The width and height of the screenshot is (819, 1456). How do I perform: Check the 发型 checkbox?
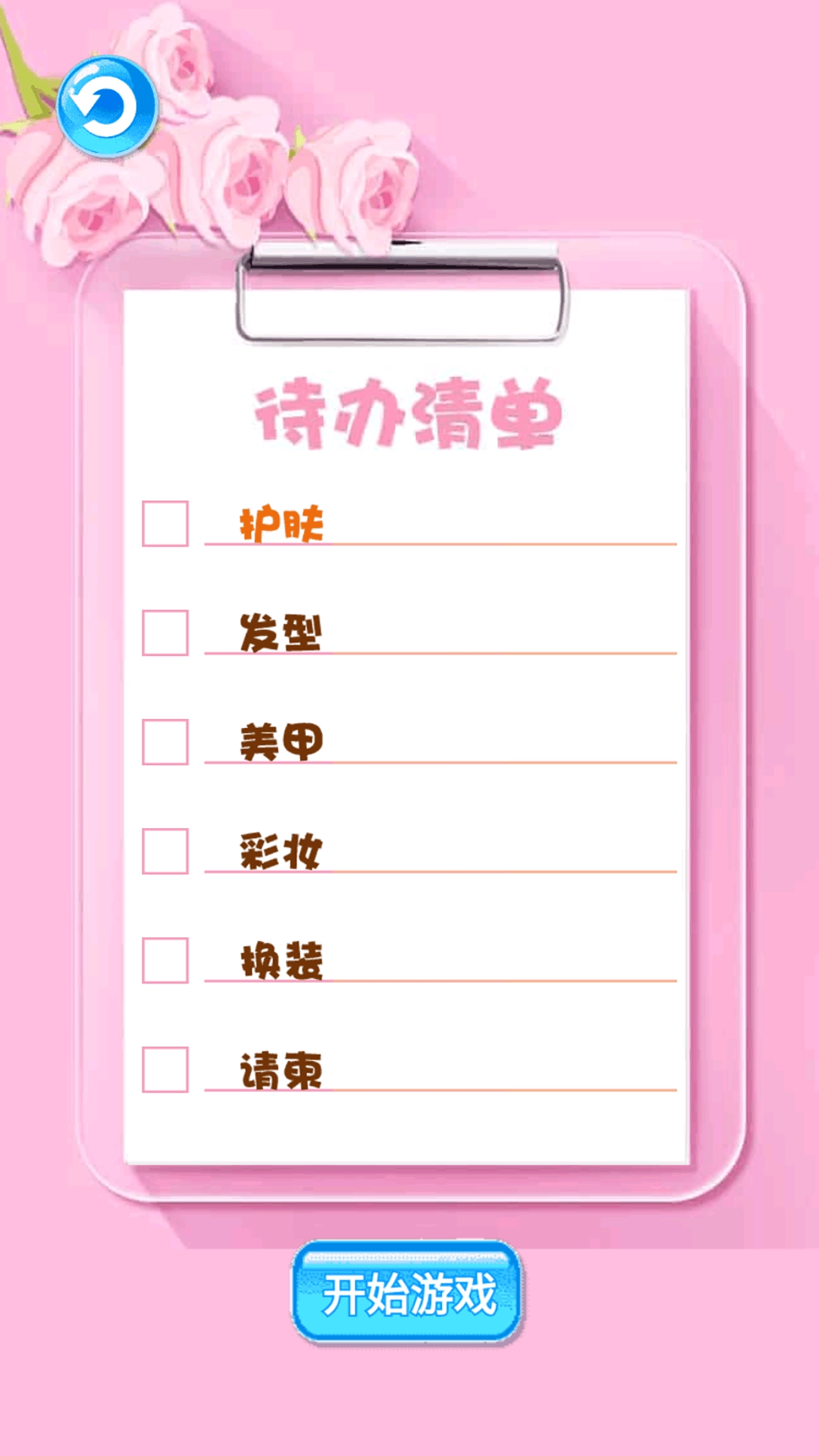[x=165, y=632]
